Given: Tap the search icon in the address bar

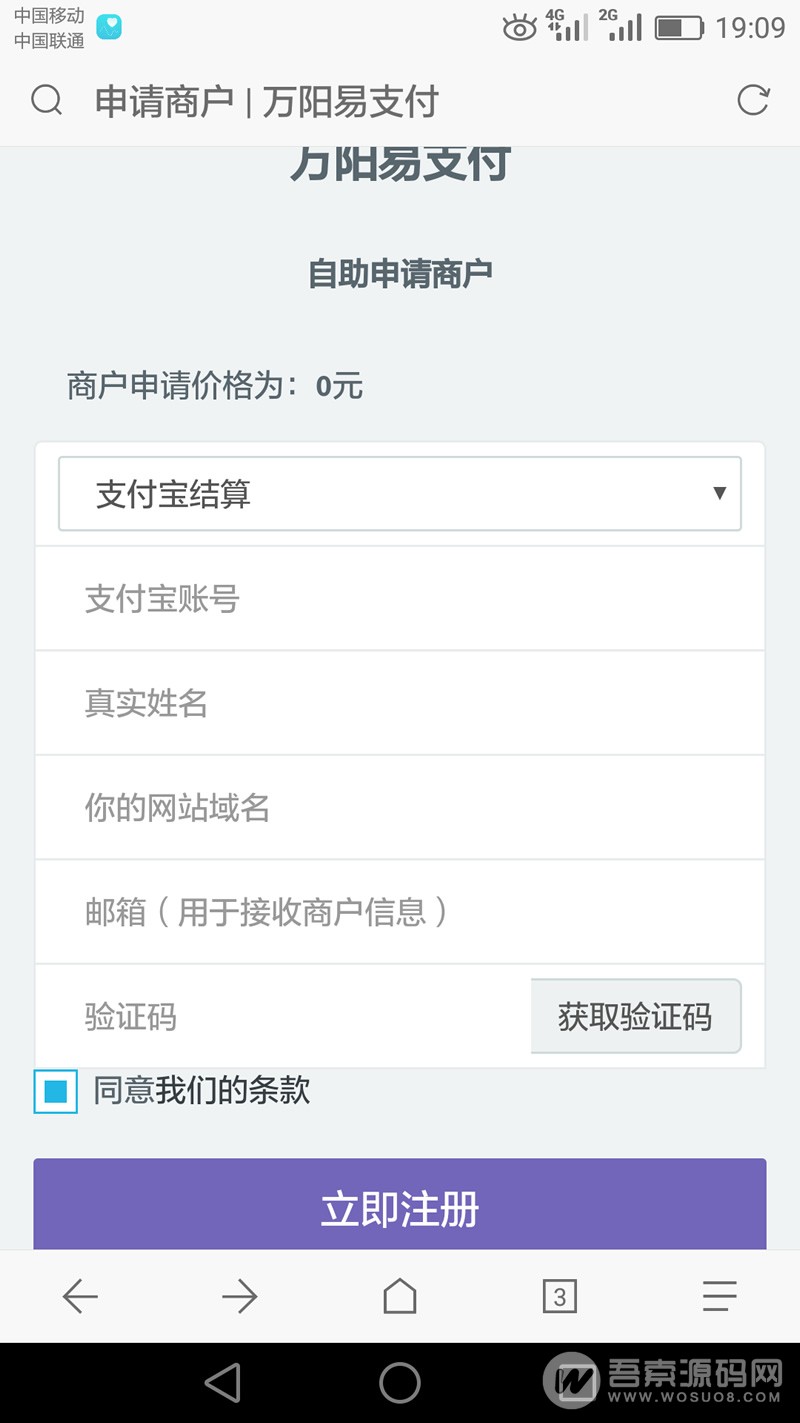Looking at the screenshot, I should tap(47, 101).
